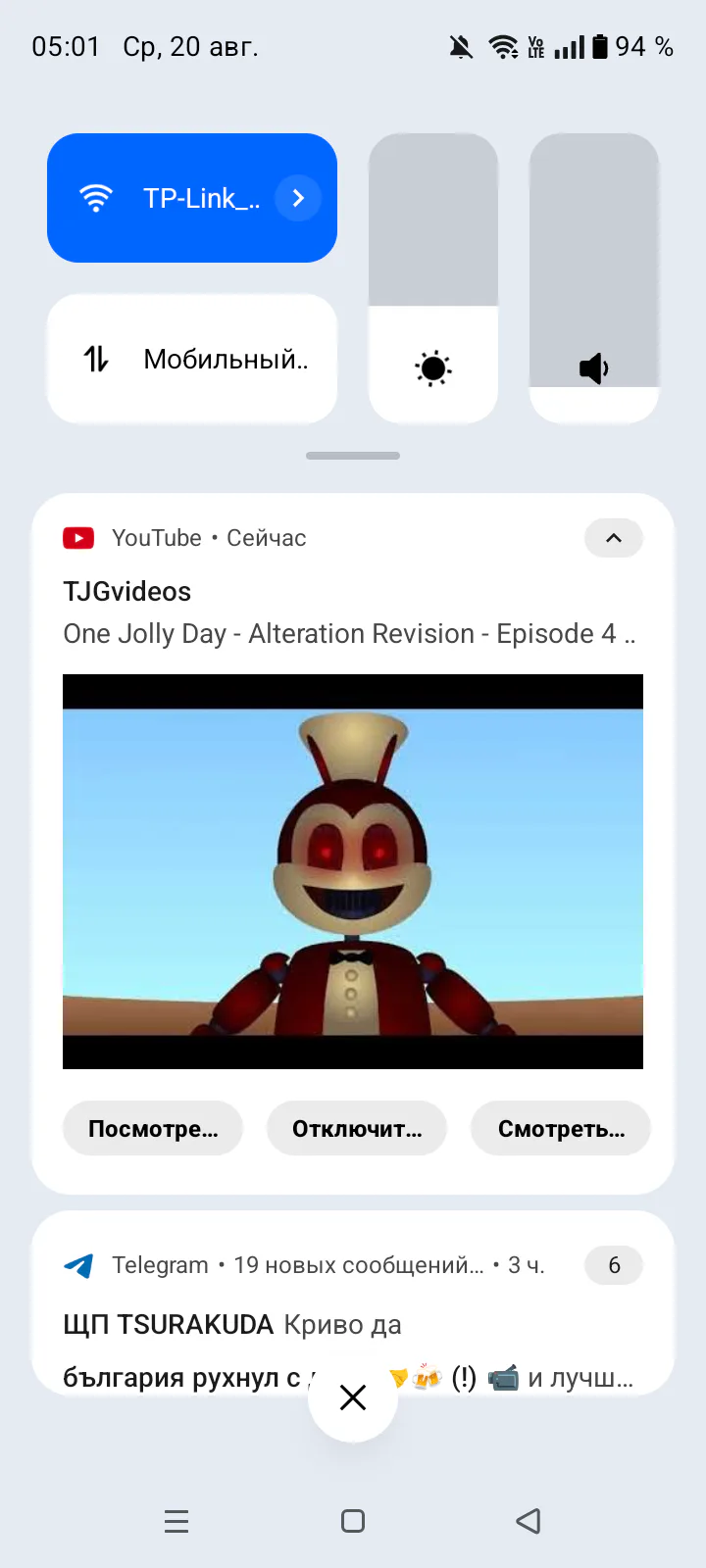Tap the Посмотре… button in YouTube notification

tap(153, 1129)
